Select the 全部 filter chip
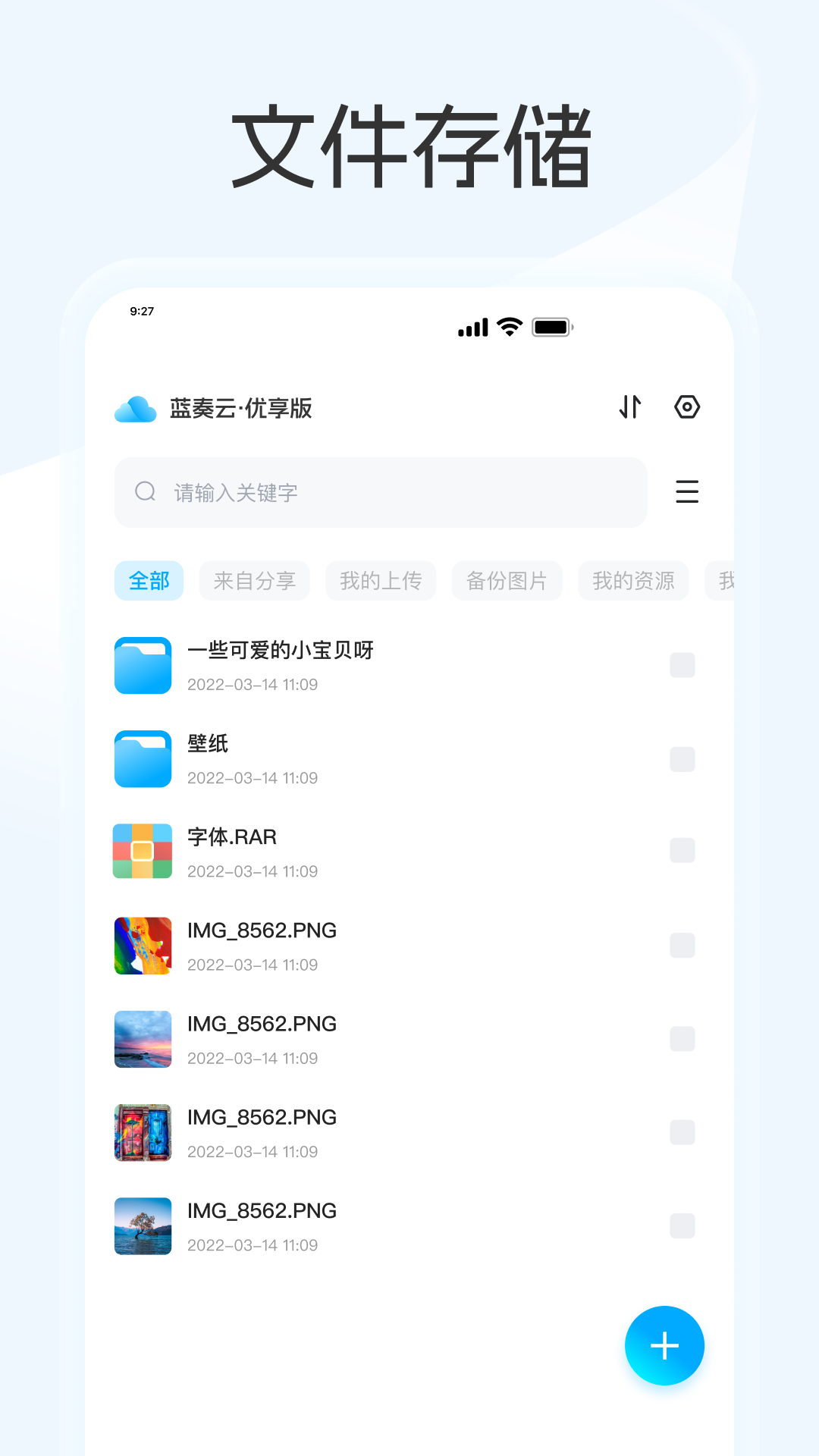This screenshot has width=819, height=1456. pos(149,581)
